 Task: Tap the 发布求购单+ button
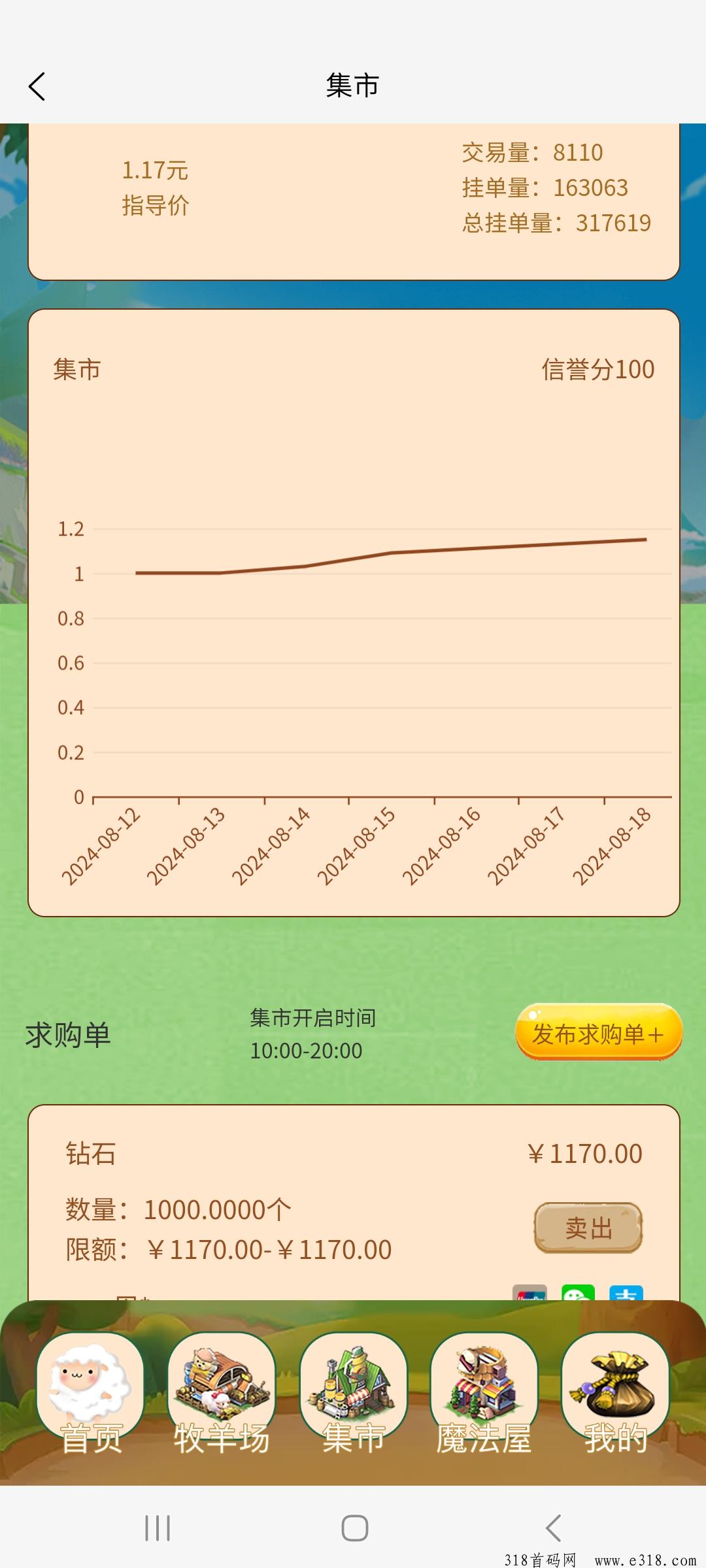tap(599, 1032)
